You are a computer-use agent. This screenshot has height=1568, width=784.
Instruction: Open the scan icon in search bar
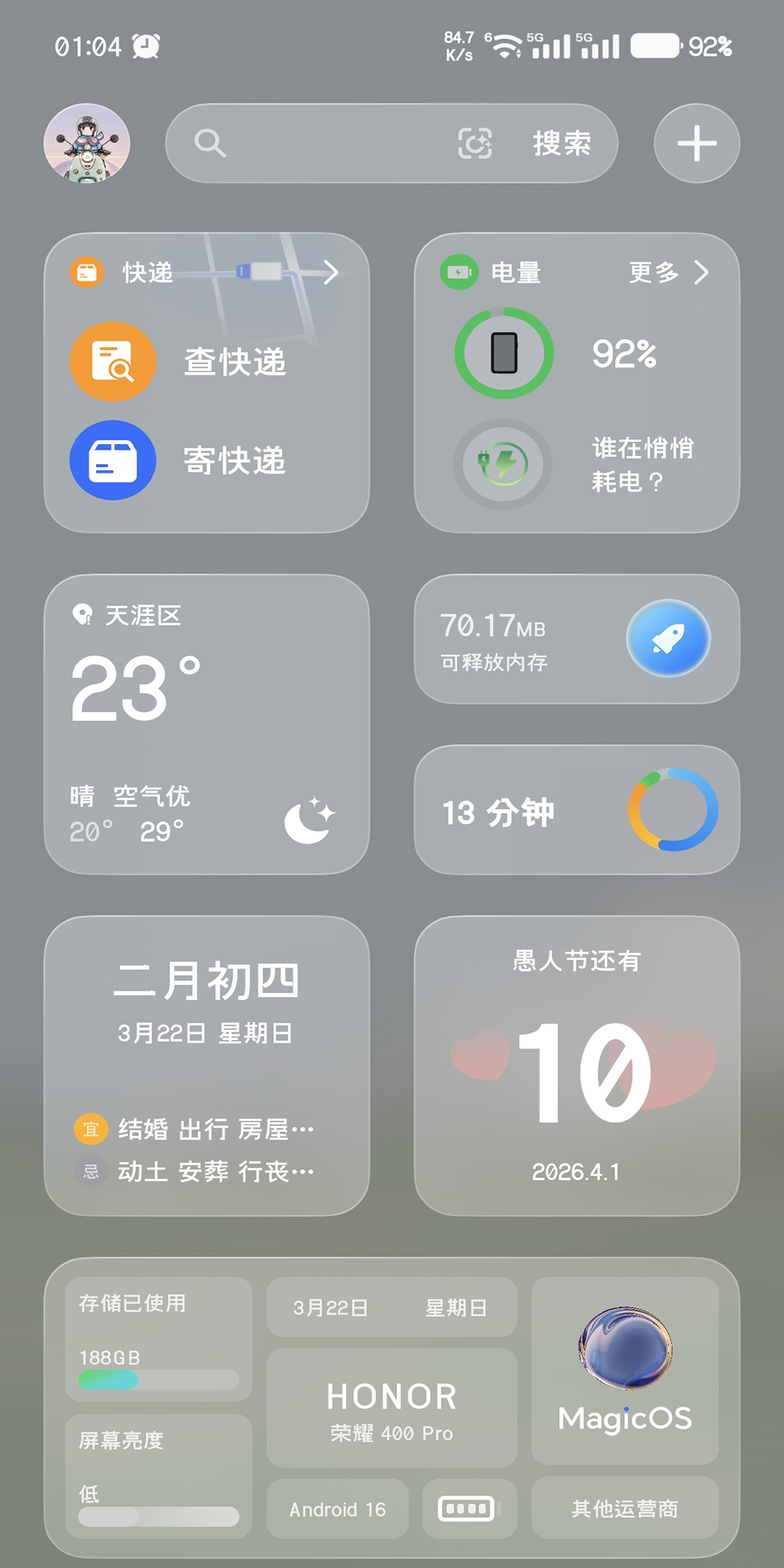pos(475,143)
